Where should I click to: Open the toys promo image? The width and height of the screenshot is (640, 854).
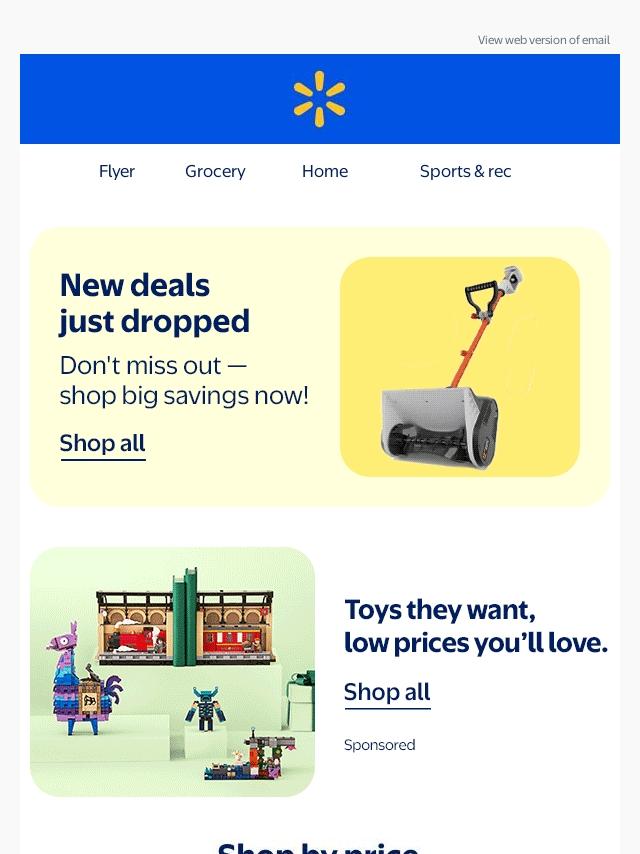[172, 671]
